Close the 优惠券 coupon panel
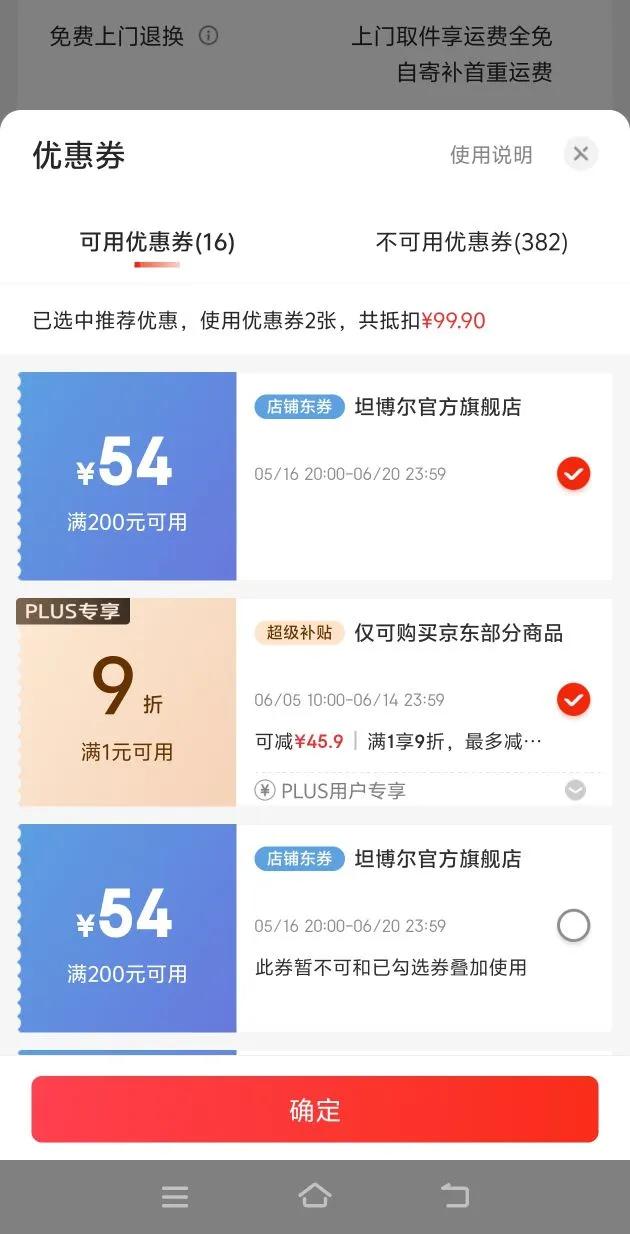630x1234 pixels. point(580,154)
